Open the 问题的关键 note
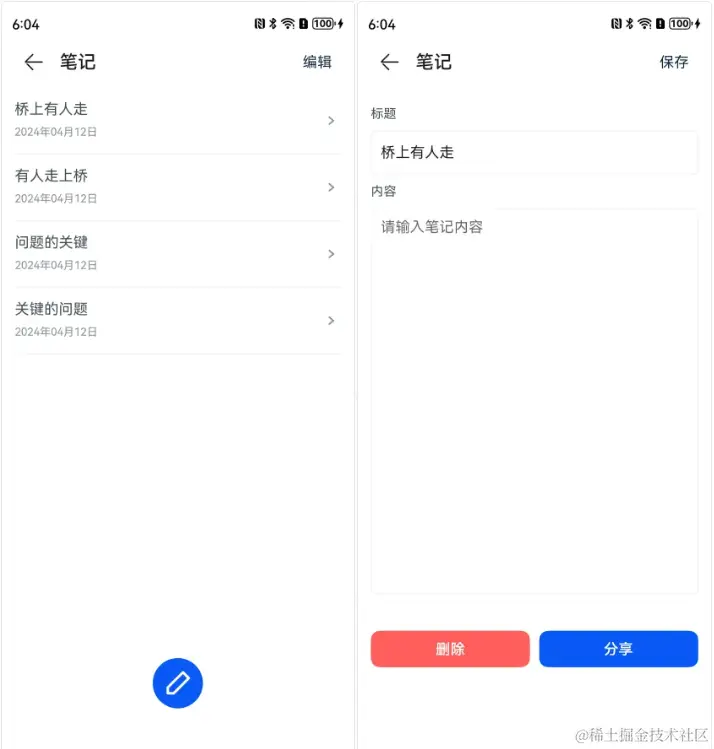Viewport: 714px width, 749px height. coord(177,254)
